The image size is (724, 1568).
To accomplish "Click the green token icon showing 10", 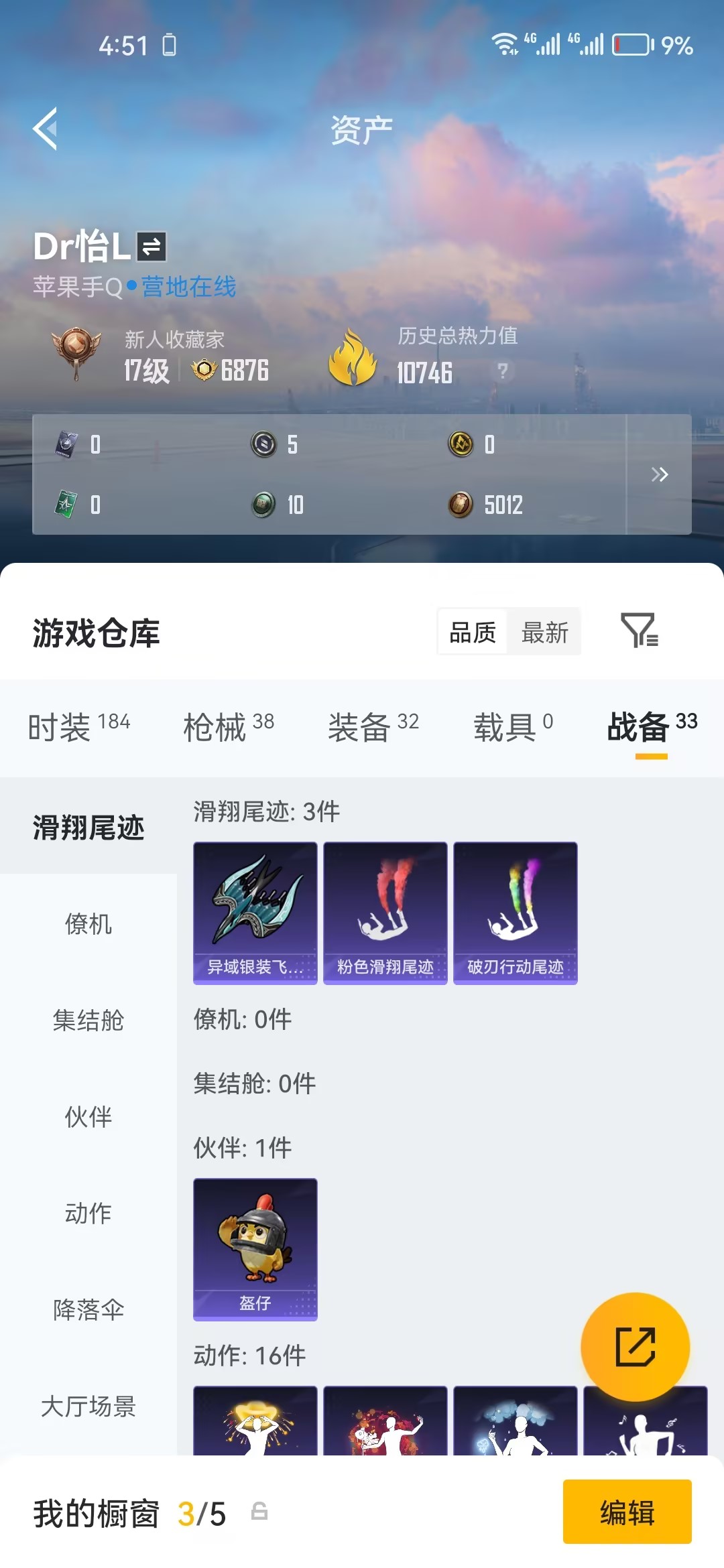I will pyautogui.click(x=264, y=506).
